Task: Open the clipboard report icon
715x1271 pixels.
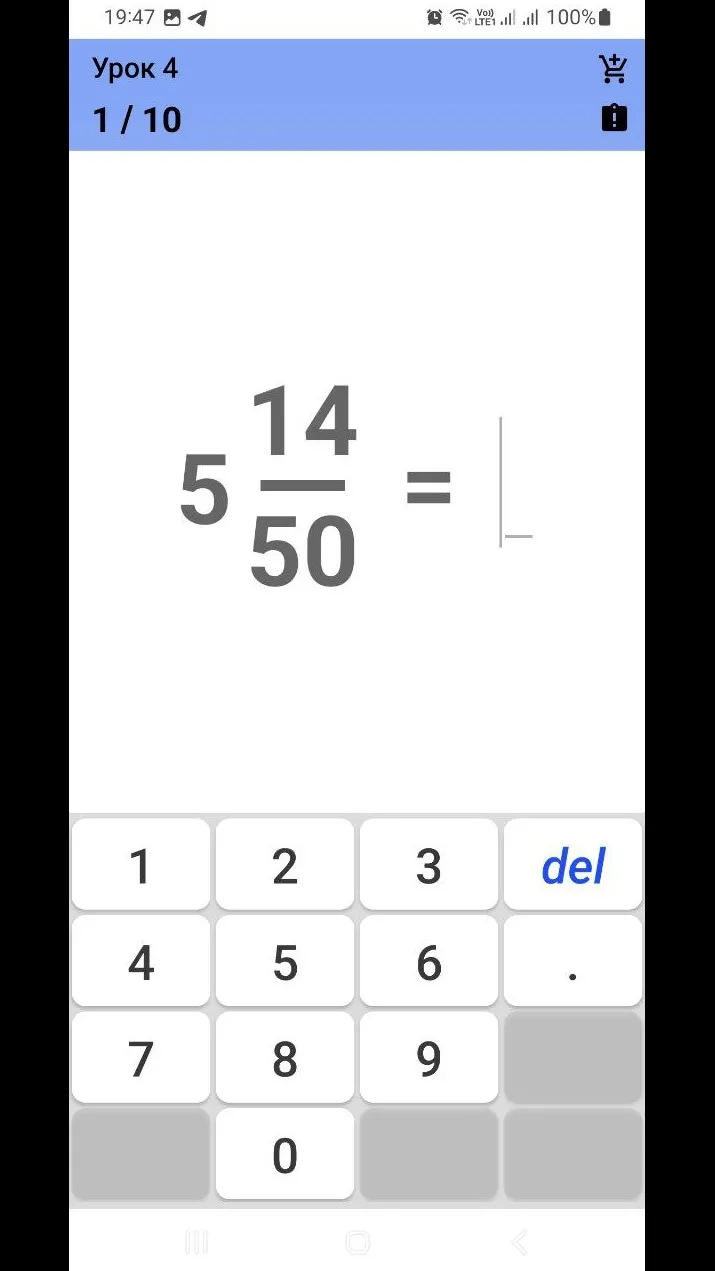Action: [x=614, y=118]
